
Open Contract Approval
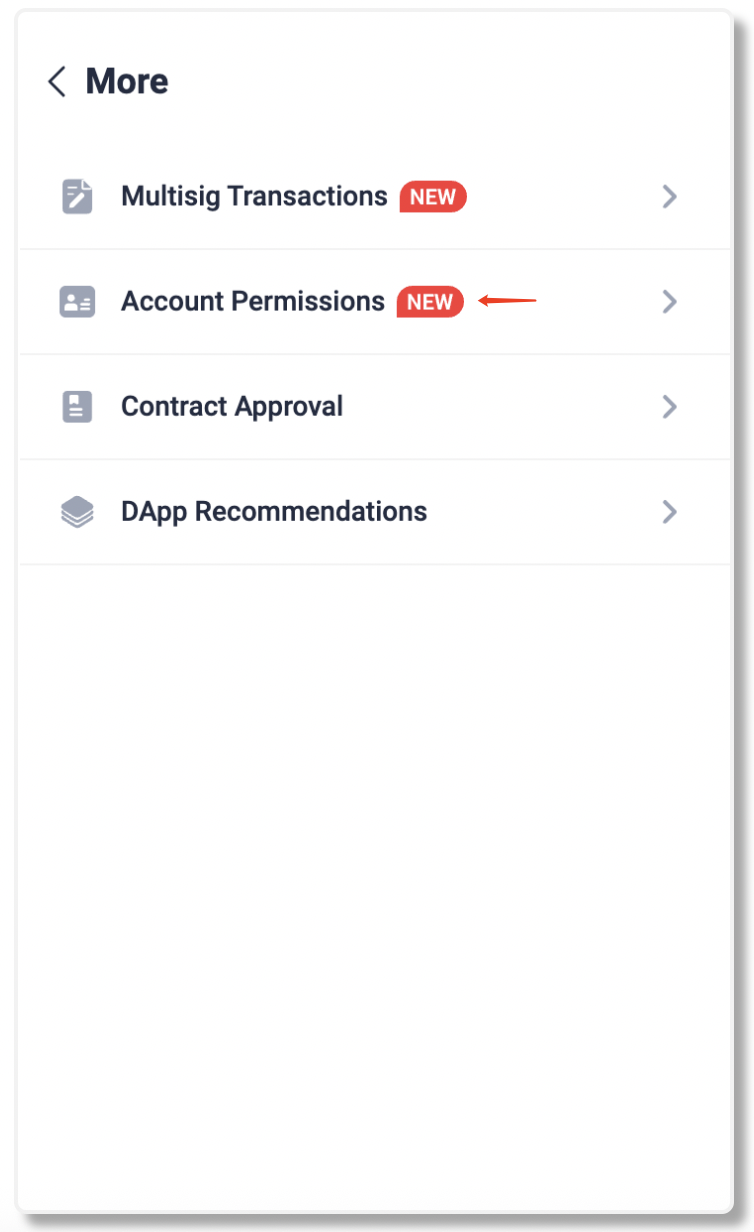click(375, 407)
